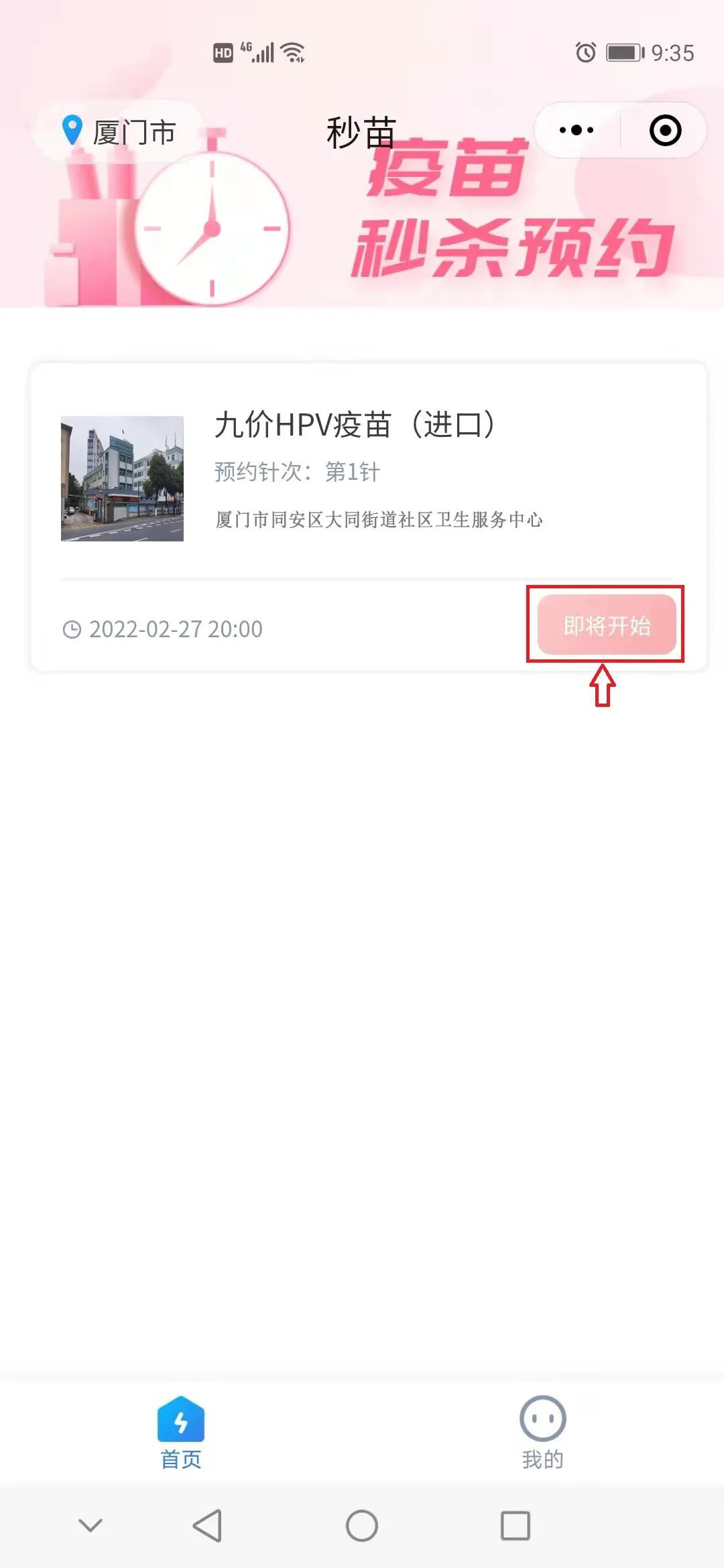This screenshot has height=1568, width=724.
Task: Open recent apps from the navigation bar
Action: pos(515,1526)
